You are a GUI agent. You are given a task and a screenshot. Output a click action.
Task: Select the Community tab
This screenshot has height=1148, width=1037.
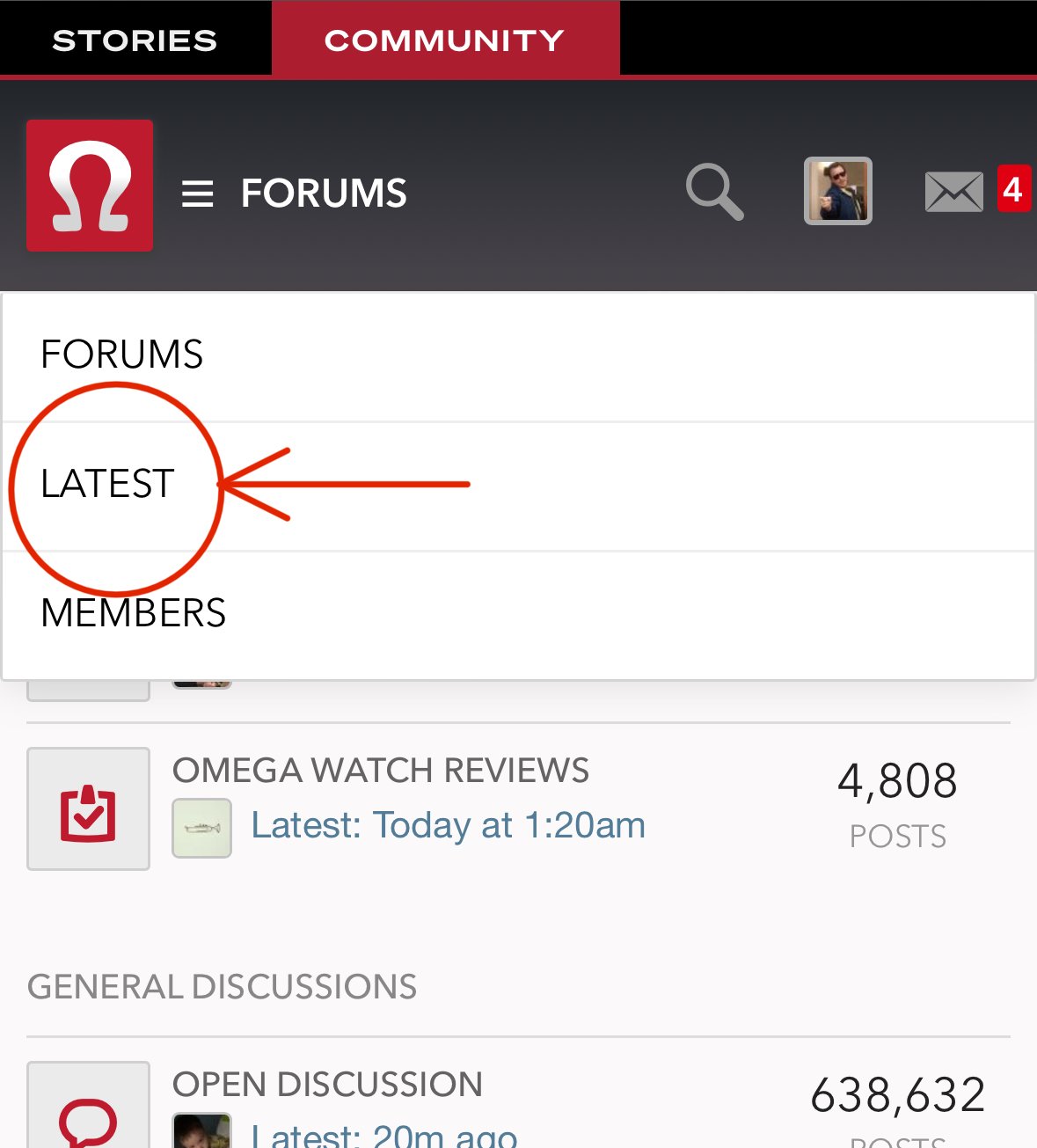[445, 40]
